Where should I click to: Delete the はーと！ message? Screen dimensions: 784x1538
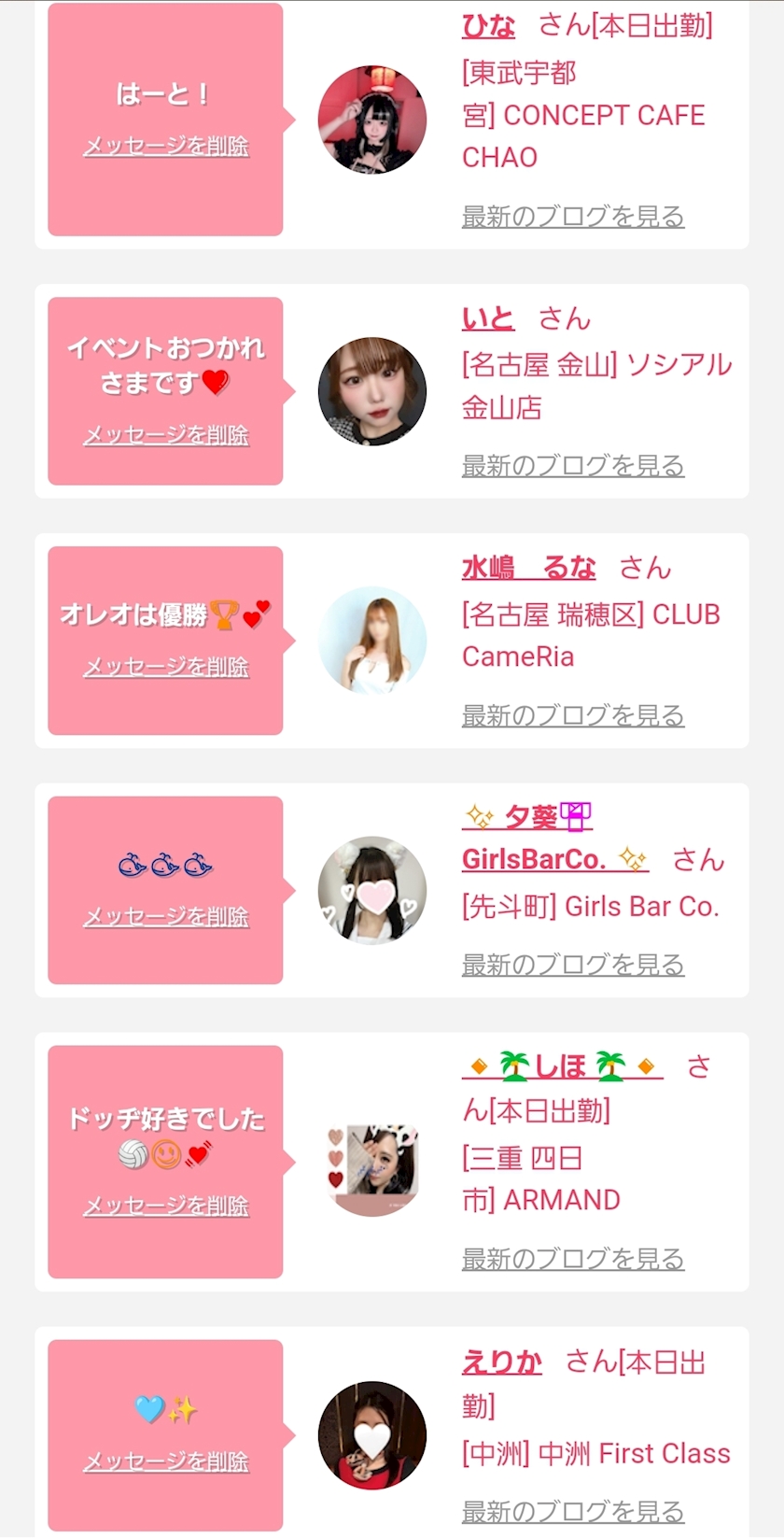click(166, 147)
